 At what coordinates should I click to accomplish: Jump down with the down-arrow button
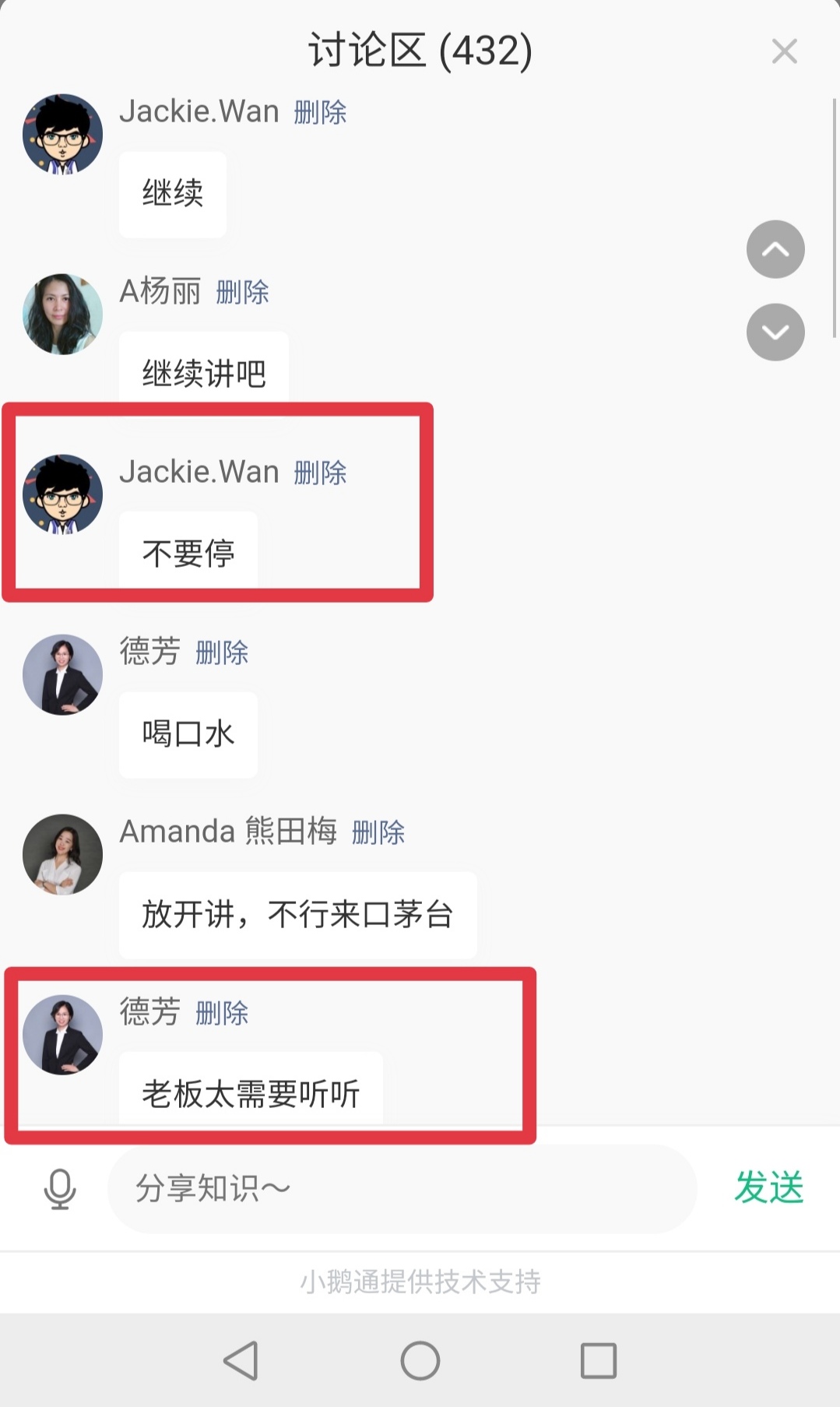[x=775, y=332]
